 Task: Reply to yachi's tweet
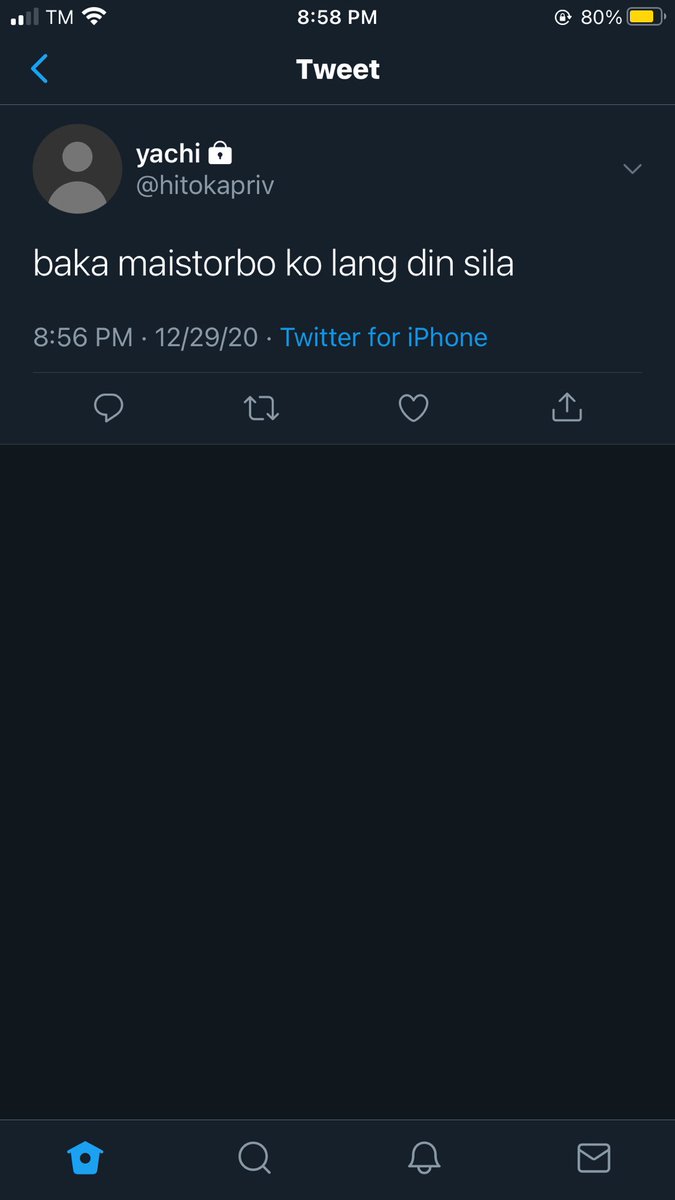click(108, 407)
